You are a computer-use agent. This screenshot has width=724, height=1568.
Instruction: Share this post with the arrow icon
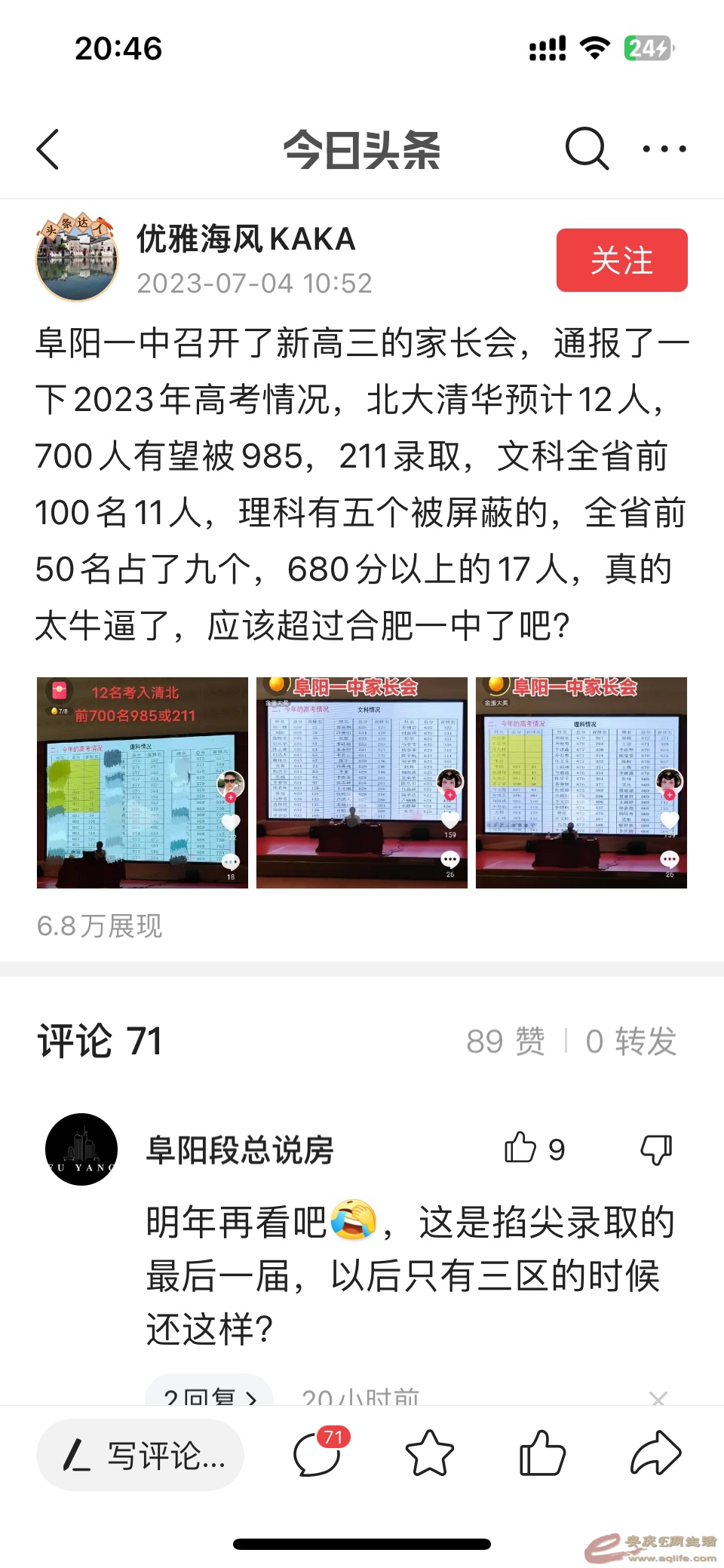[x=655, y=1453]
